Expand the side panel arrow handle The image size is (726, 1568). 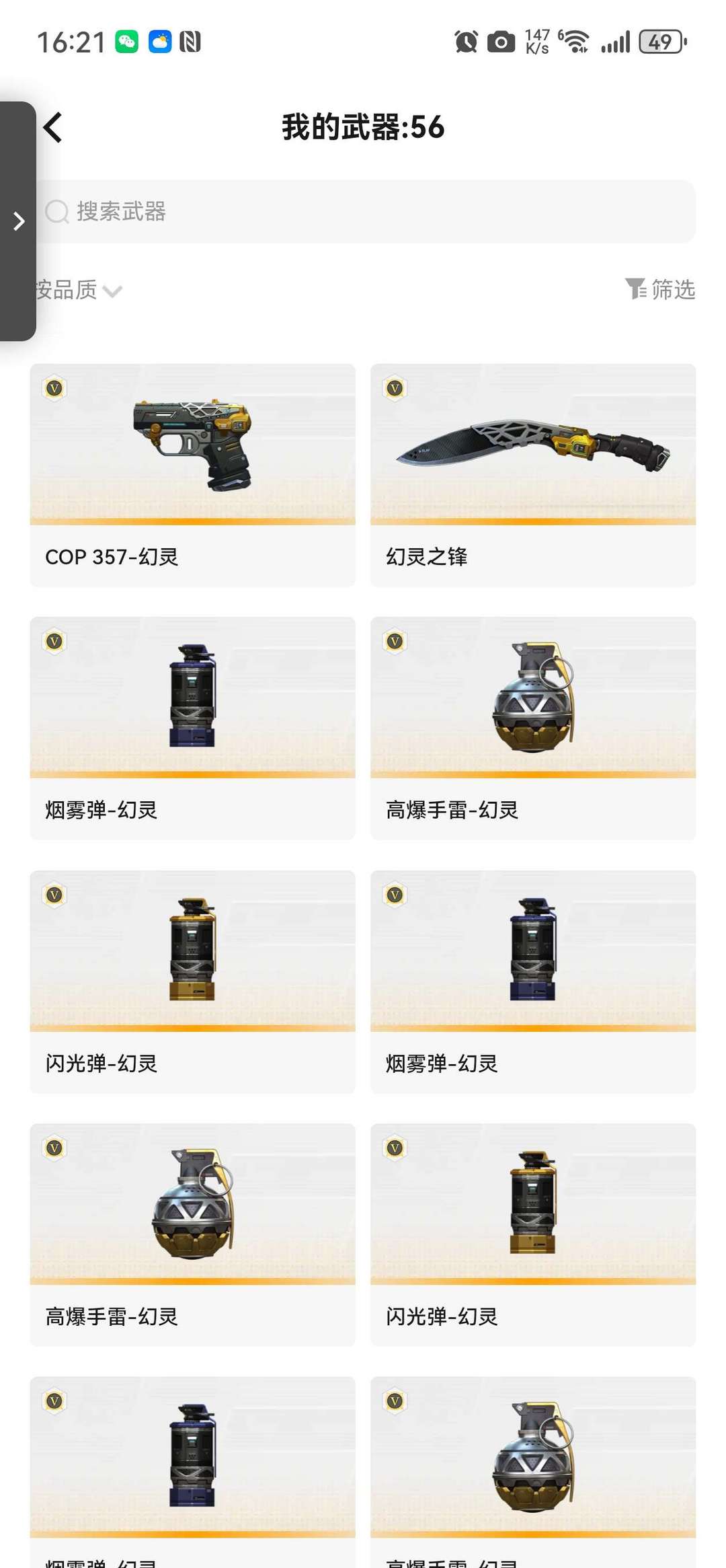19,221
